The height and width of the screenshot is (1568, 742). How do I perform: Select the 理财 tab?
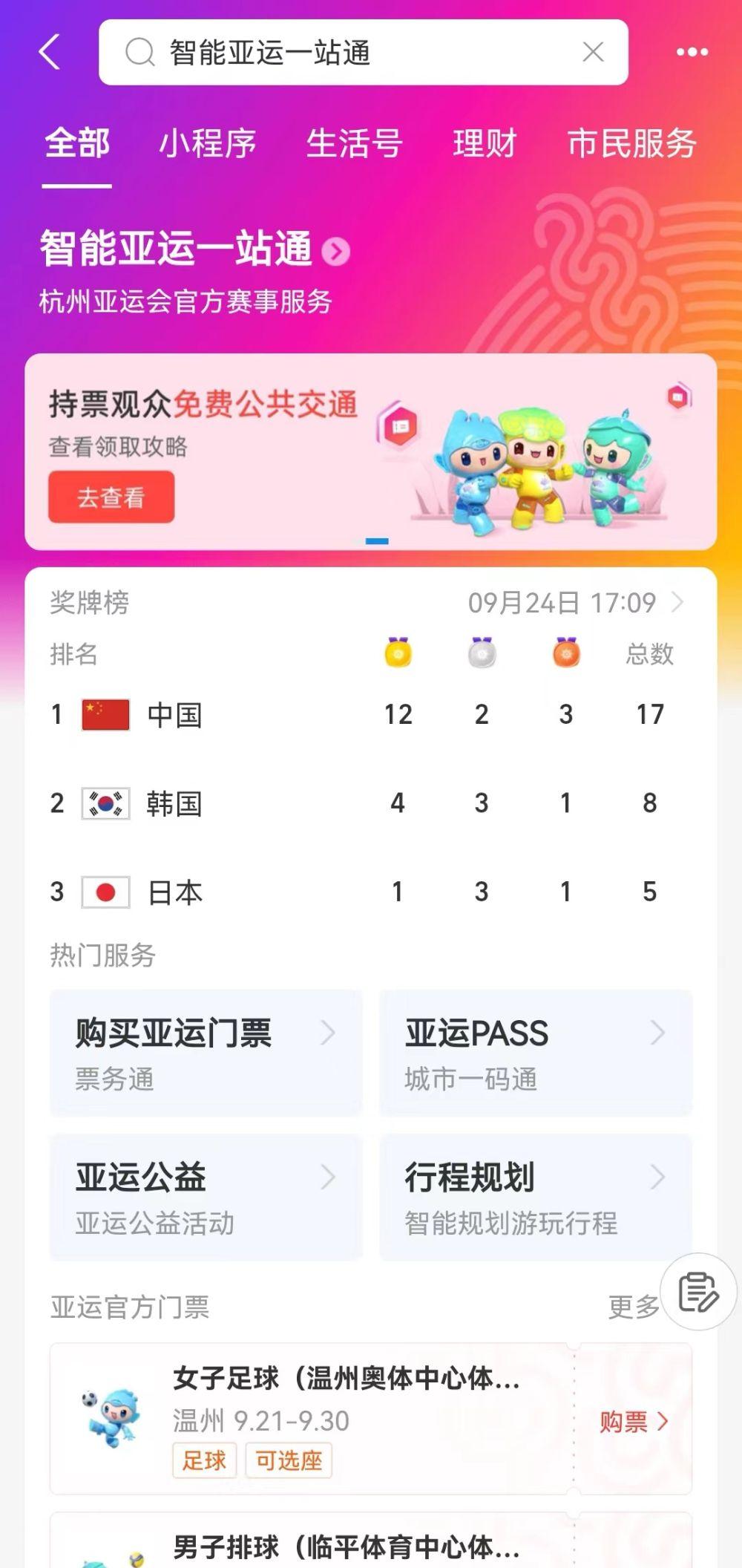click(x=485, y=144)
